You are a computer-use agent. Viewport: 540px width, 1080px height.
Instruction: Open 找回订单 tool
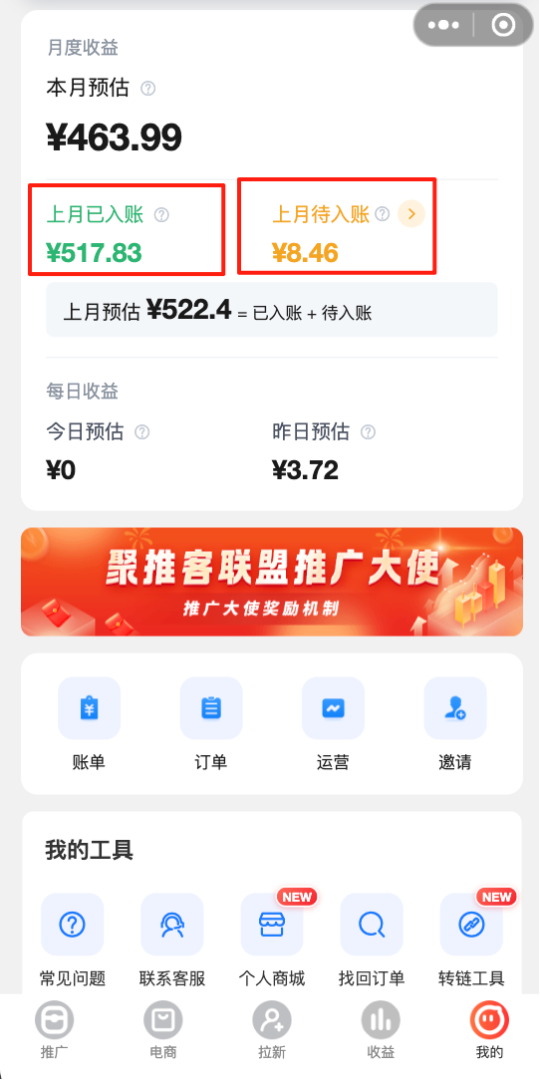click(371, 940)
